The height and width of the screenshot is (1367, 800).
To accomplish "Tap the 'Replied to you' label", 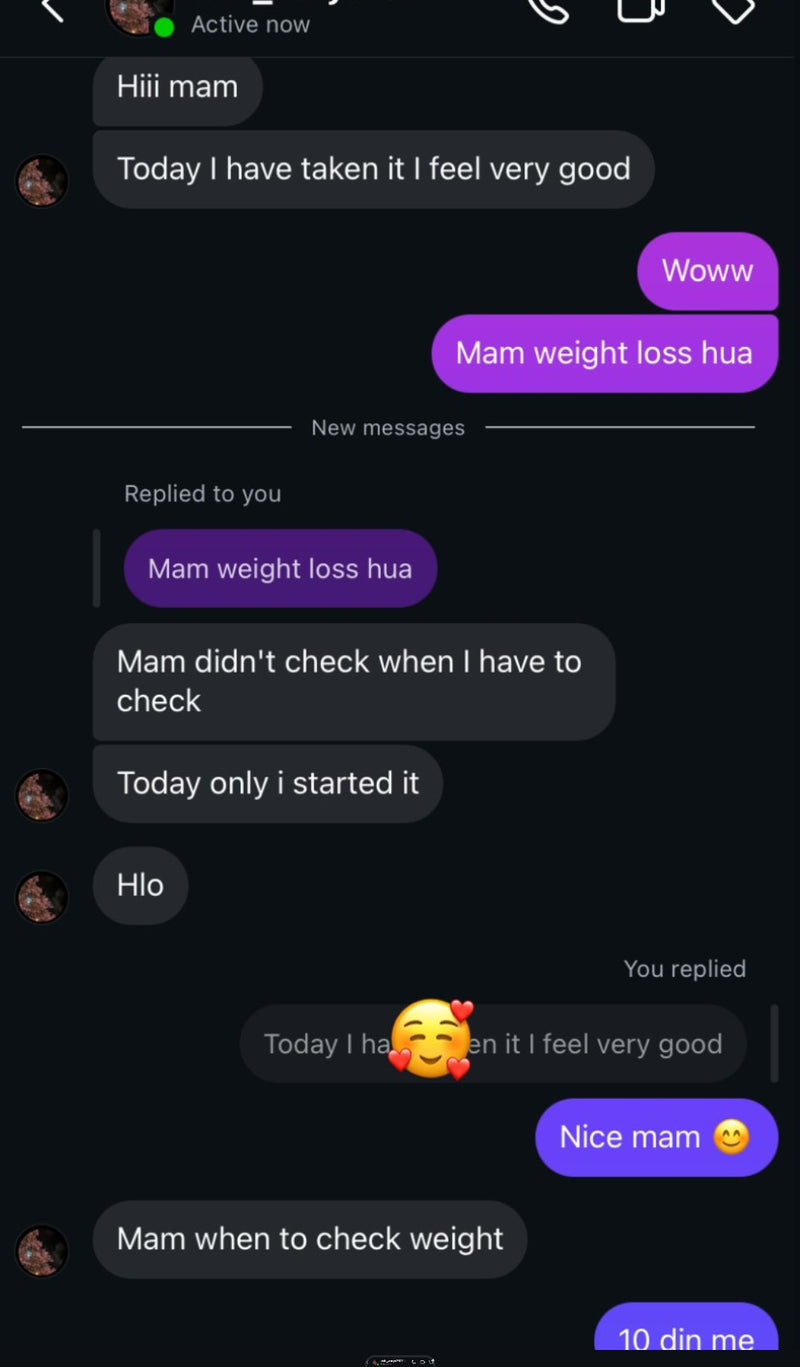I will (x=202, y=493).
